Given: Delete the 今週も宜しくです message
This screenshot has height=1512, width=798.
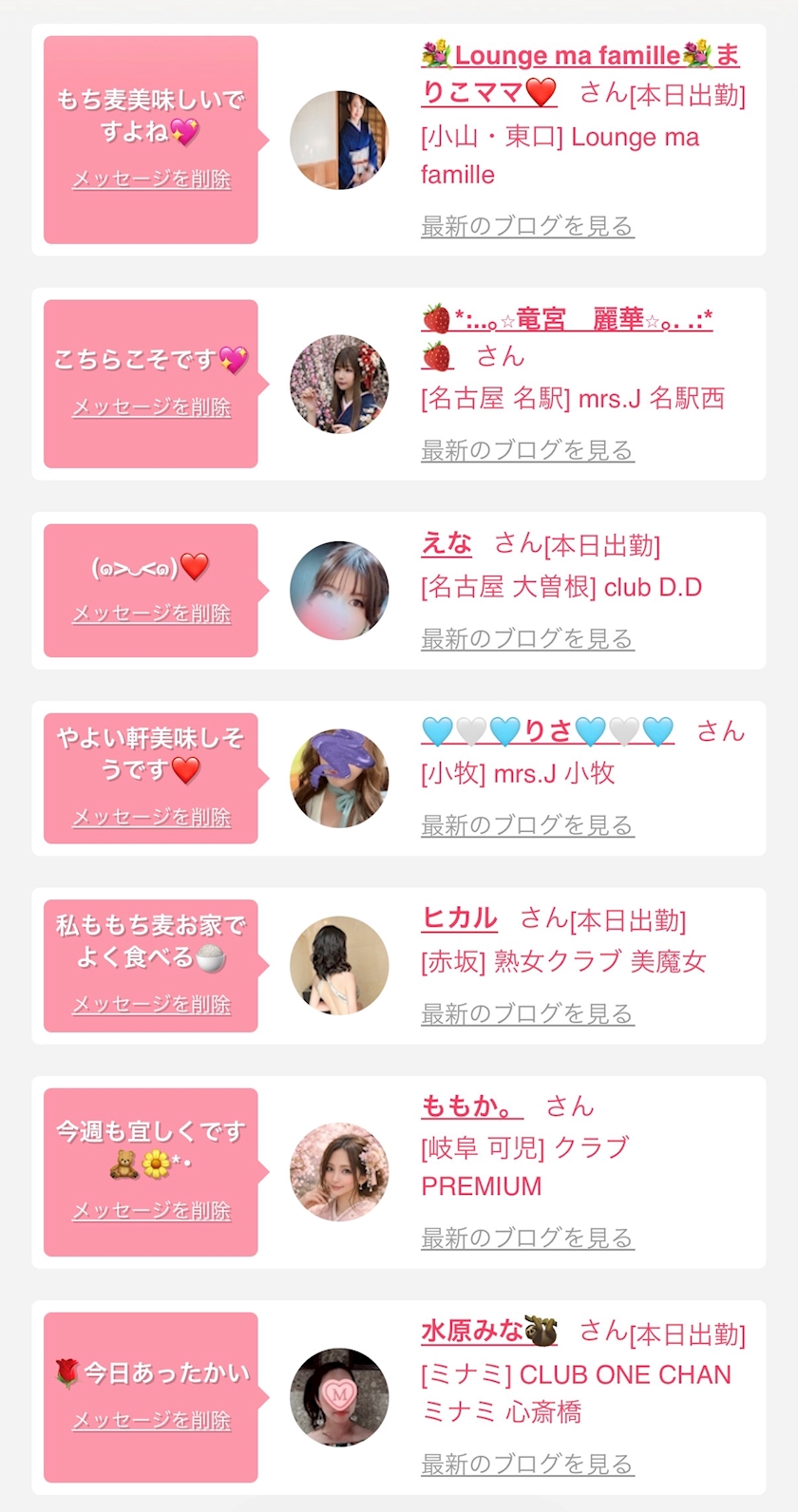Looking at the screenshot, I should [151, 1211].
